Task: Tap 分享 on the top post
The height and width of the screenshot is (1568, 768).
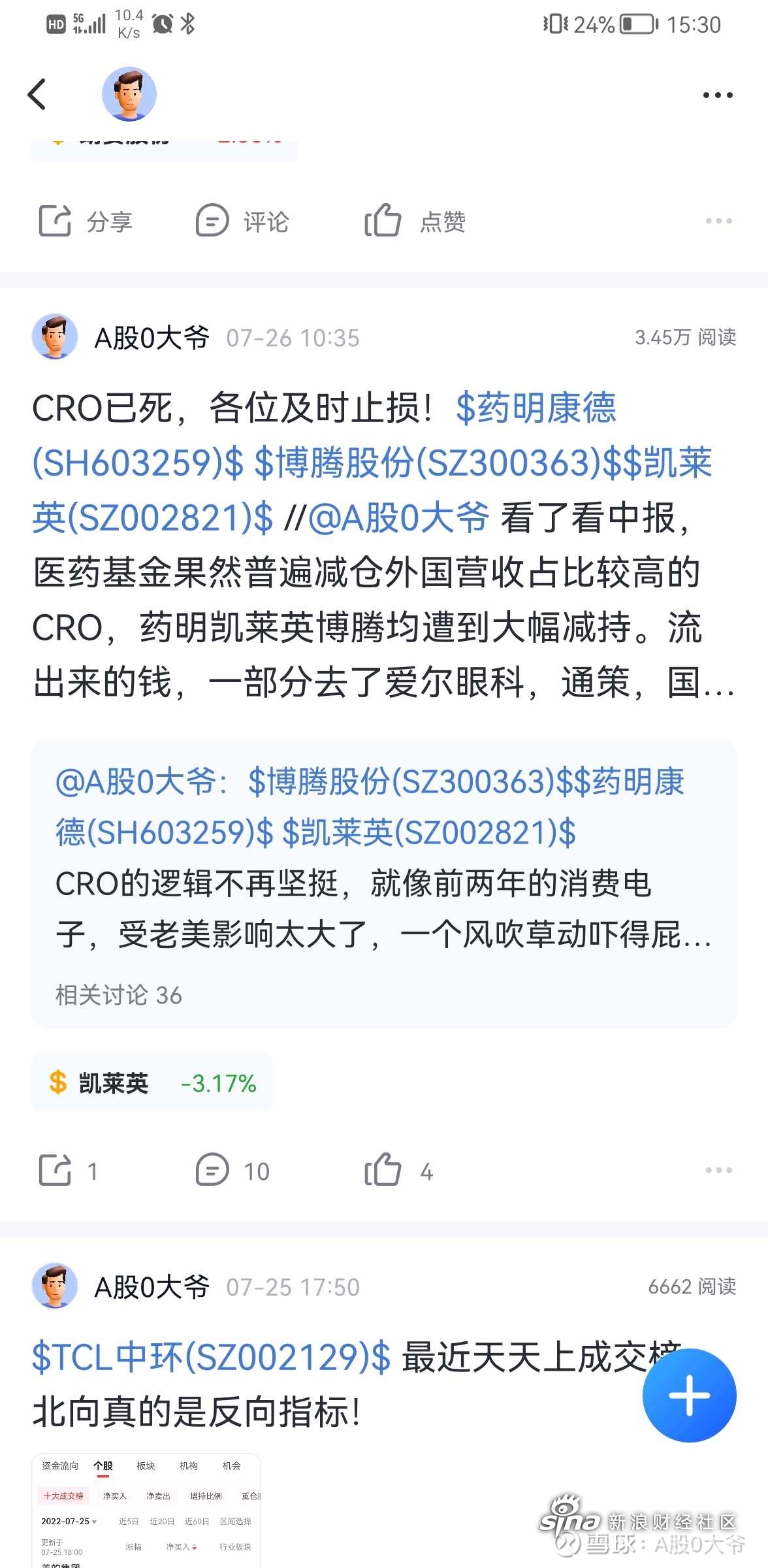Action: point(86,221)
